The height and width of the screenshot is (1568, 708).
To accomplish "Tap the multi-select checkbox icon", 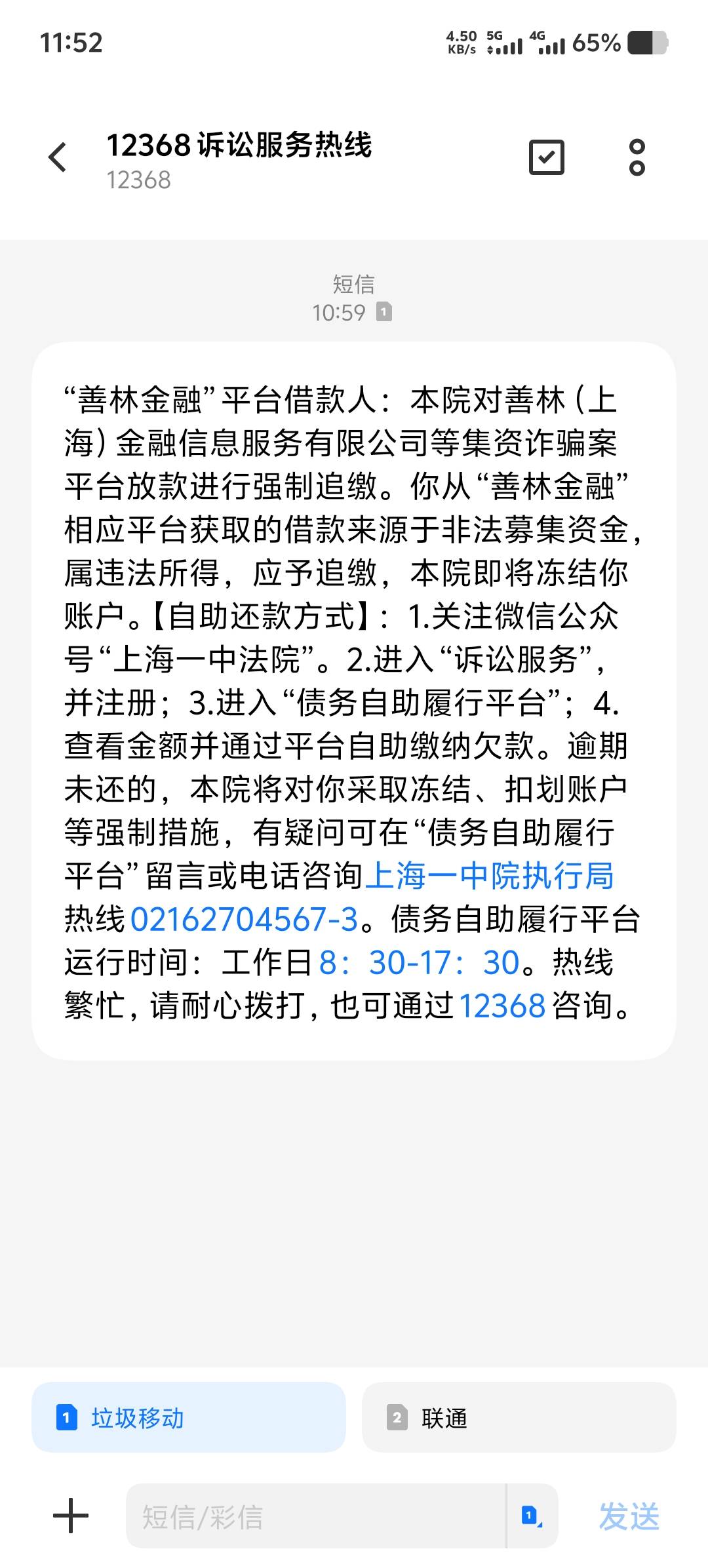I will [x=547, y=157].
